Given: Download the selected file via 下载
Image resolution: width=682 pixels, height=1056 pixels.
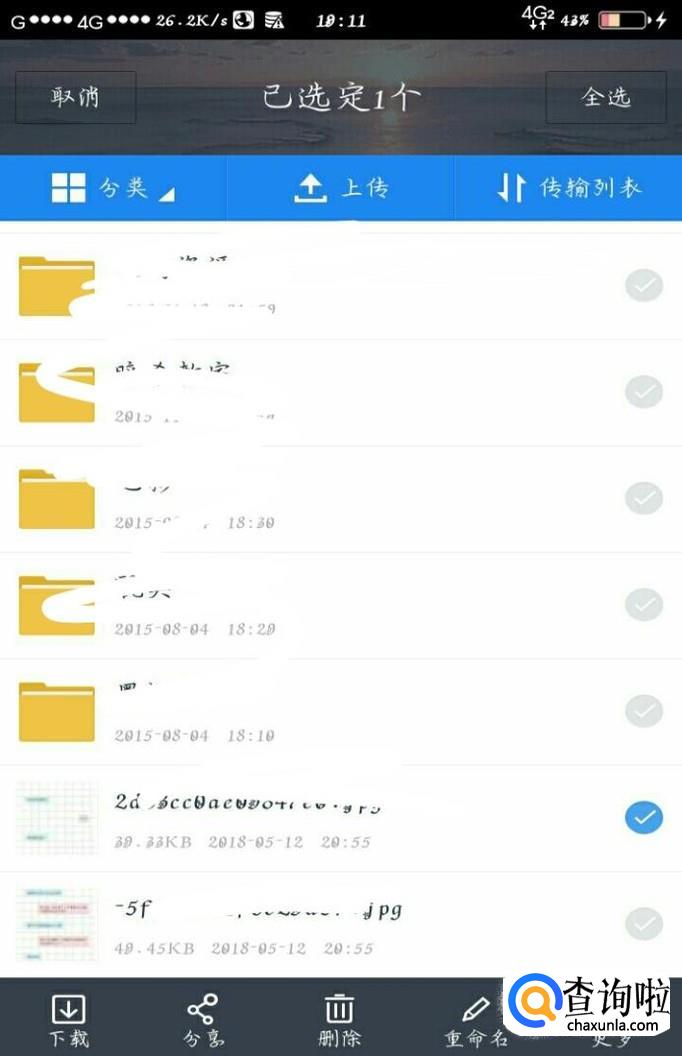Looking at the screenshot, I should [x=68, y=1020].
